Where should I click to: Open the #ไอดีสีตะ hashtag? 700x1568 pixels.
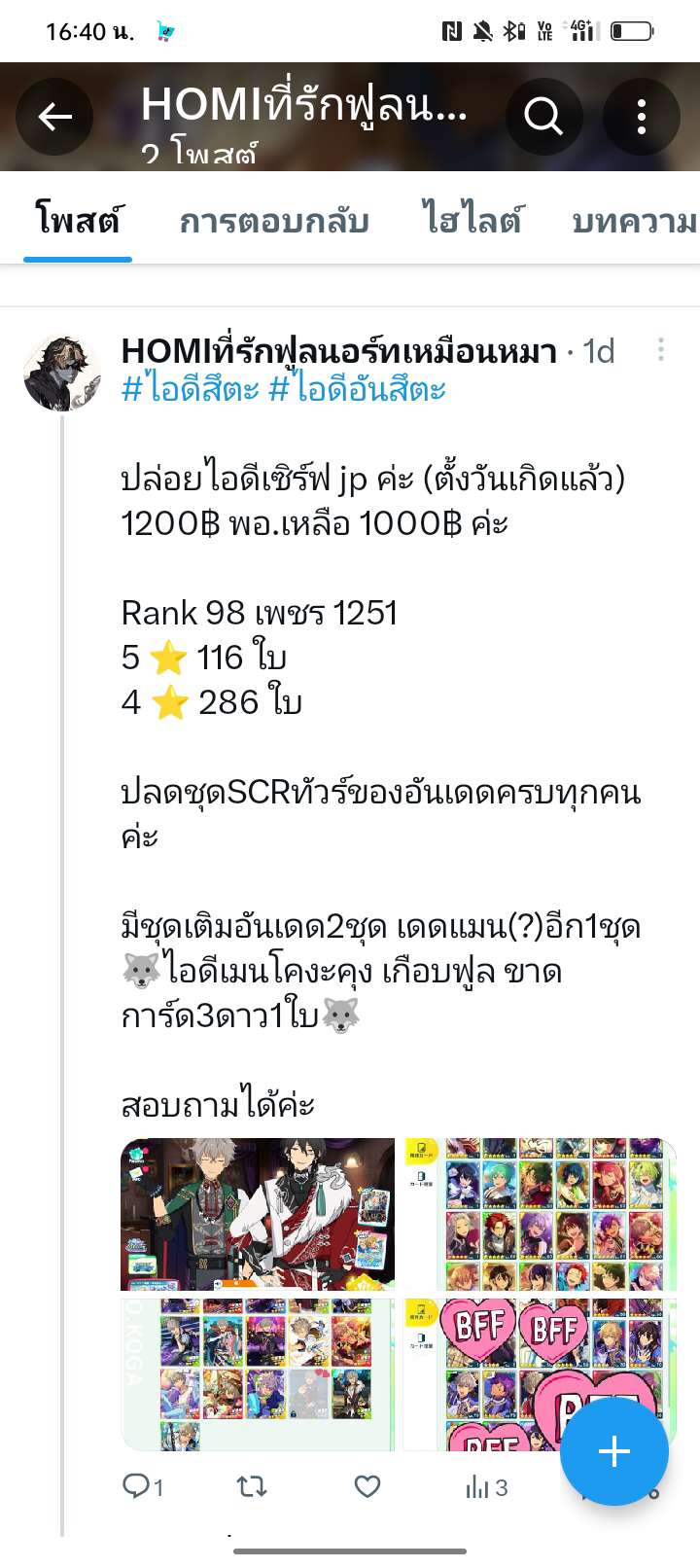tap(190, 390)
